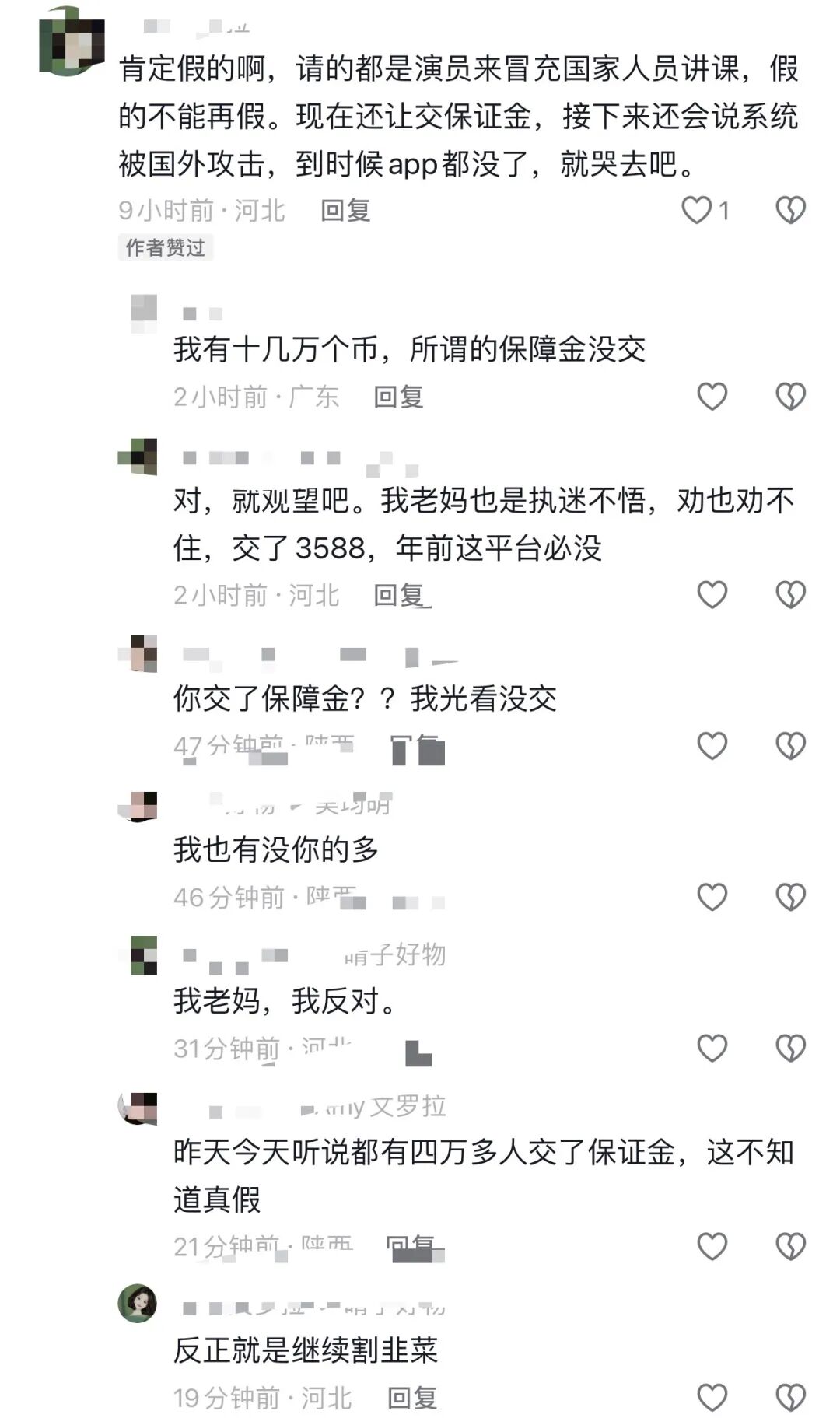Like the comment starting with 肯定假的啊
Image resolution: width=840 pixels, height=1418 pixels.
point(697,210)
